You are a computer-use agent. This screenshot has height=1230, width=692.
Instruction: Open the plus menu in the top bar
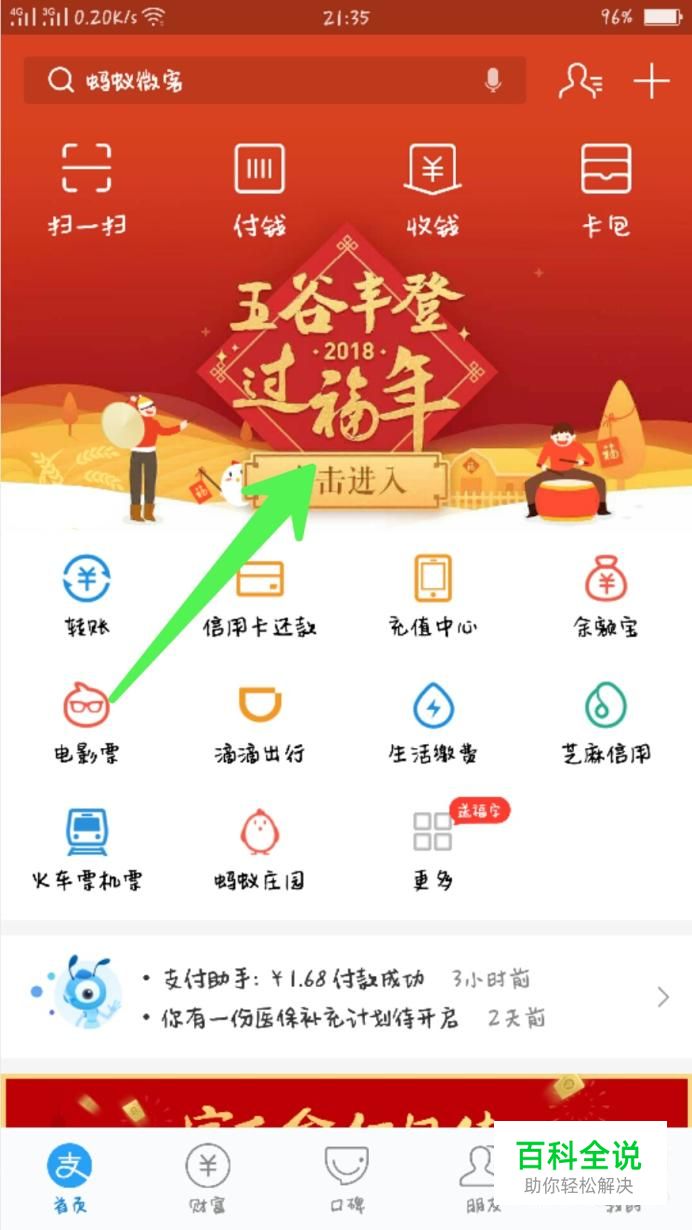[651, 81]
